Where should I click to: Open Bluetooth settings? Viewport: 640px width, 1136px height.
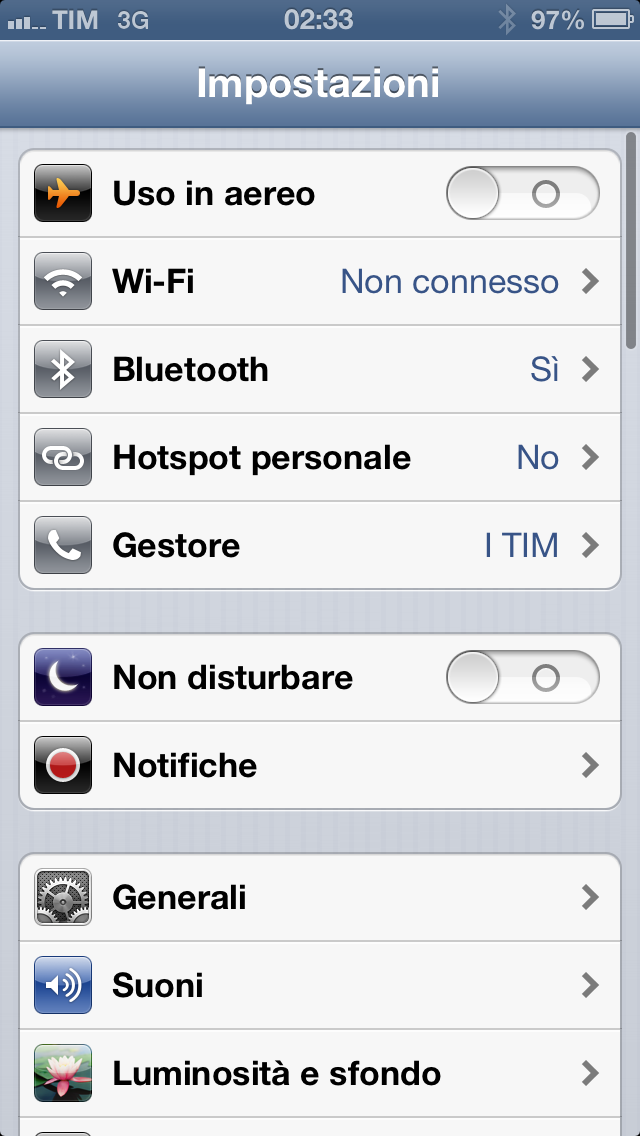tap(320, 370)
